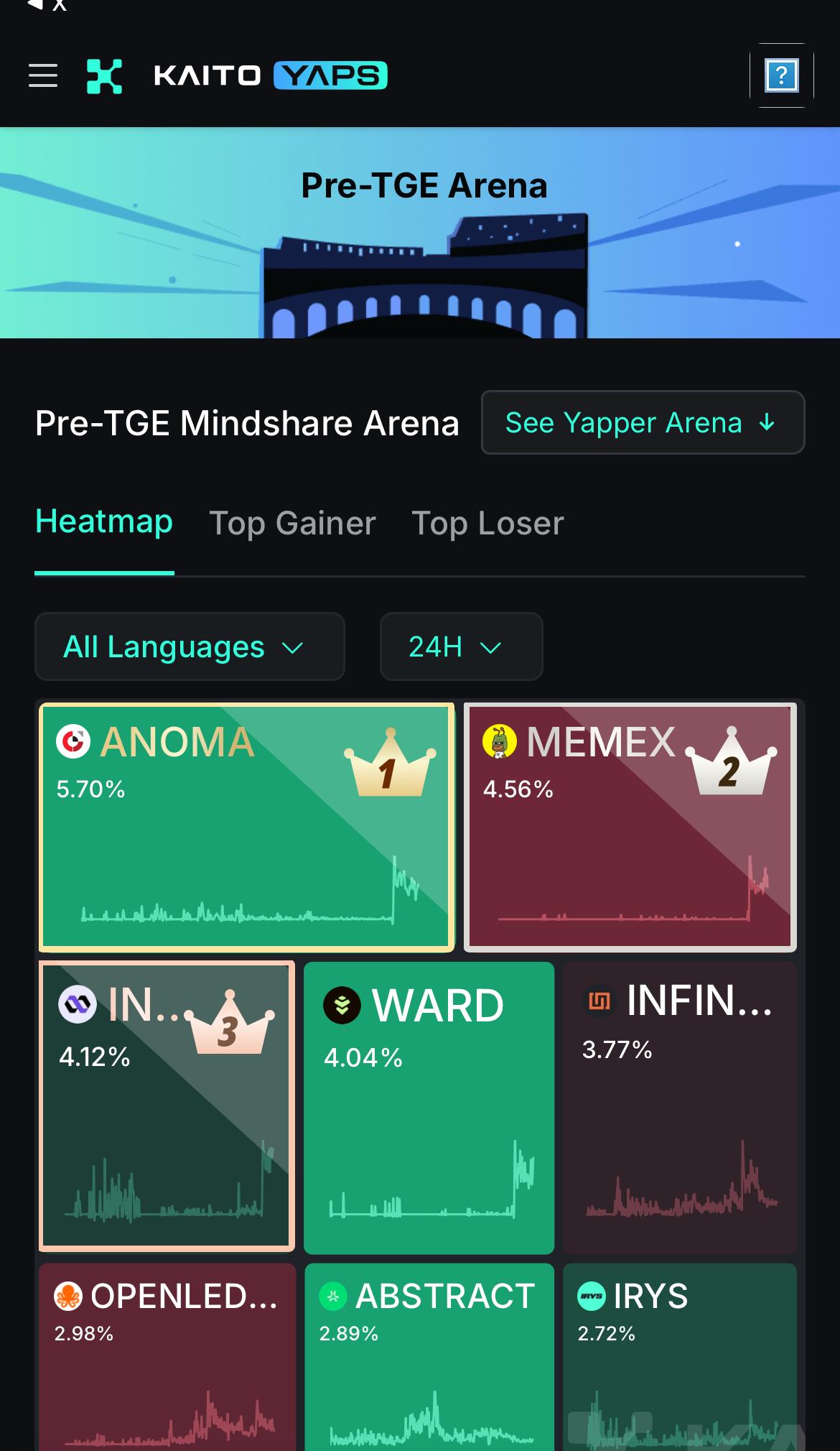Switch to the Top Gainer tab
The width and height of the screenshot is (840, 1451).
[x=292, y=523]
